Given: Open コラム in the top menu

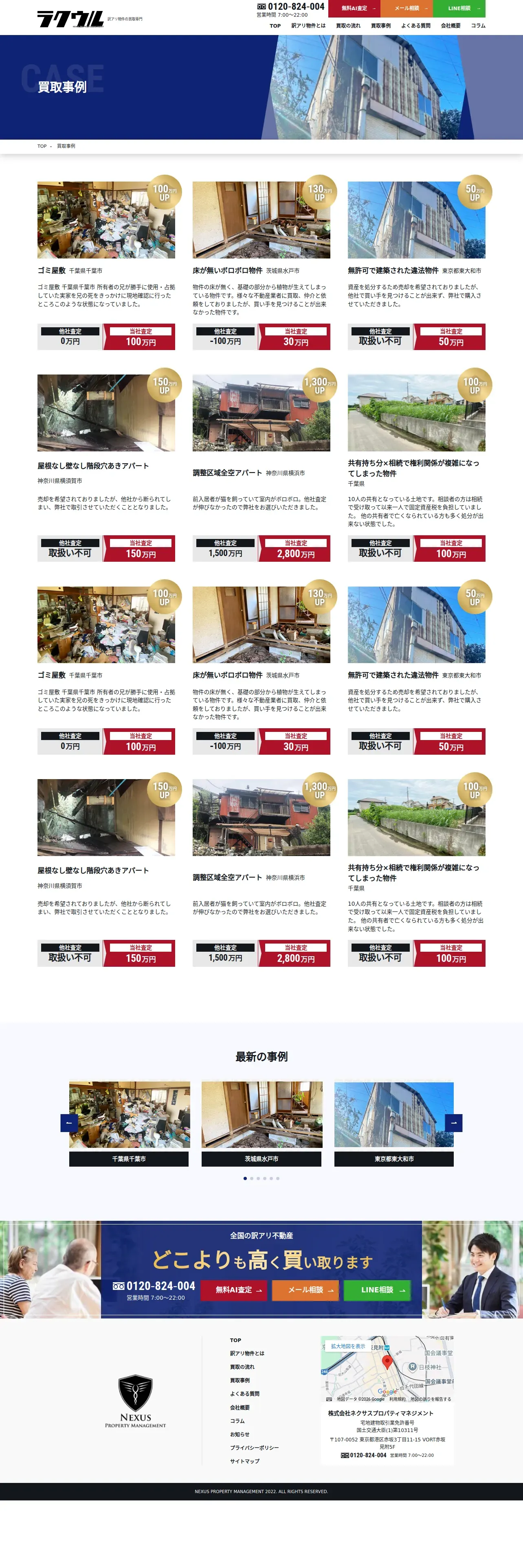Looking at the screenshot, I should 478,26.
